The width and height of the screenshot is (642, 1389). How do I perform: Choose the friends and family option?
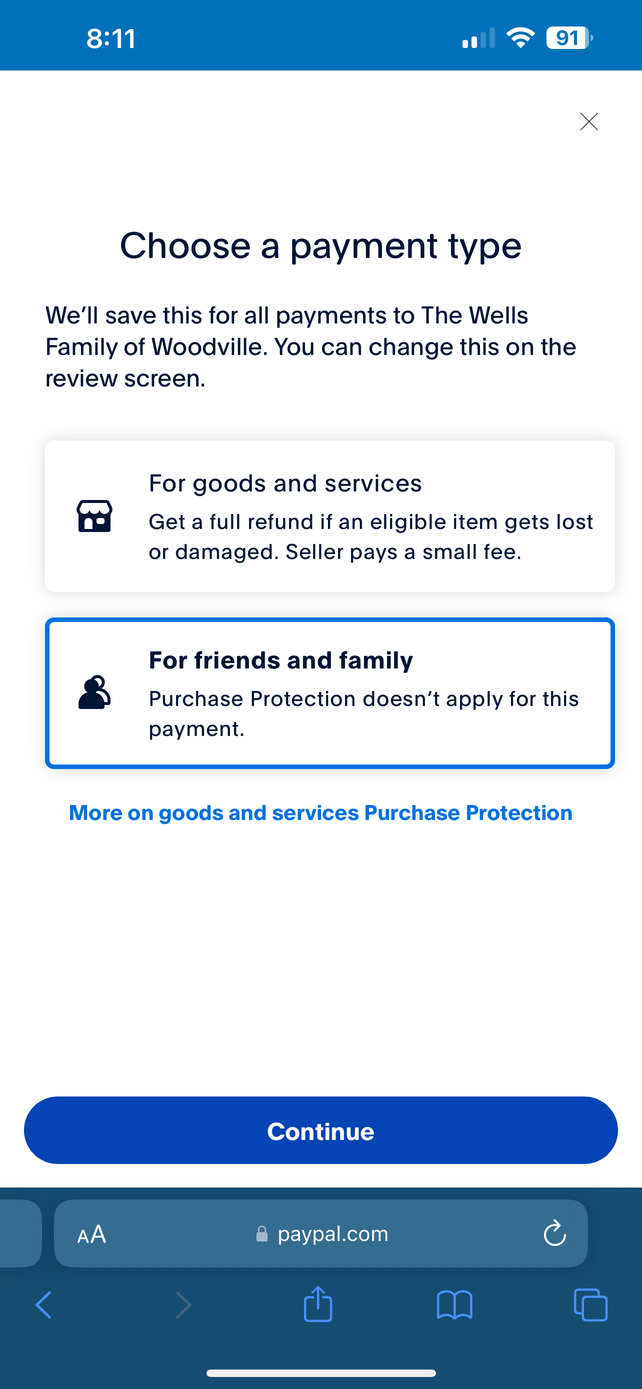[x=329, y=693]
